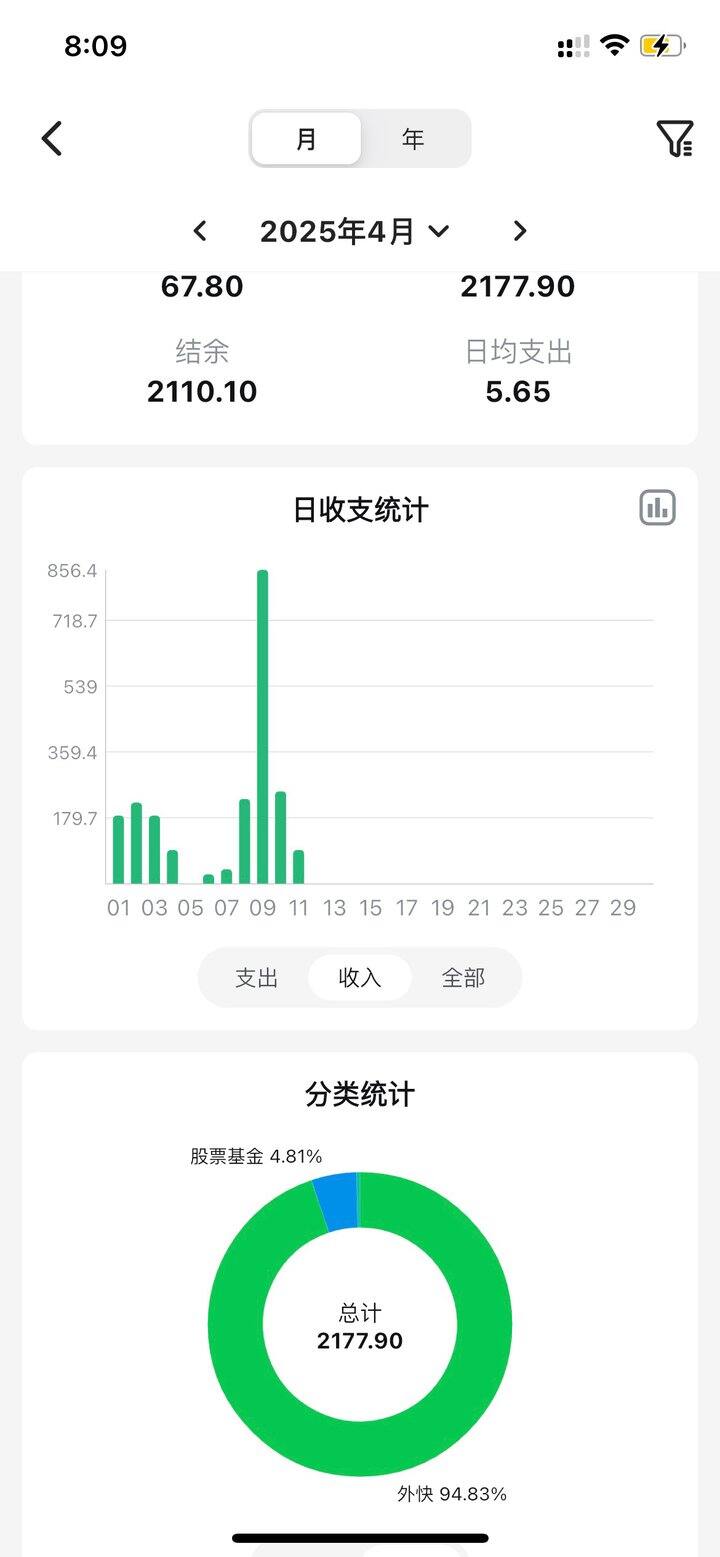Open the filter icon
This screenshot has width=720, height=1557.
point(675,139)
